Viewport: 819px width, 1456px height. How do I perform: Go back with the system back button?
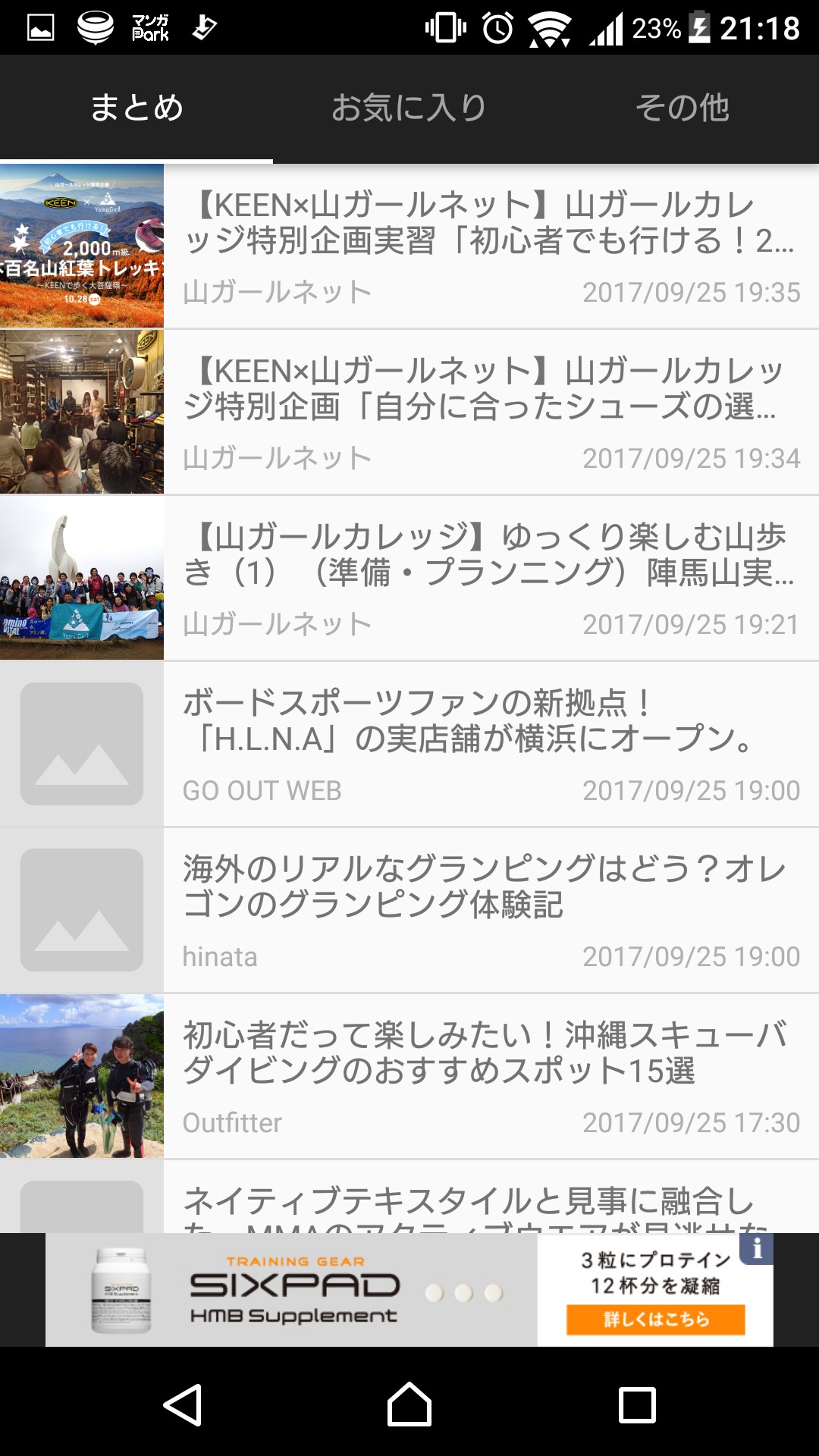pos(183,1404)
